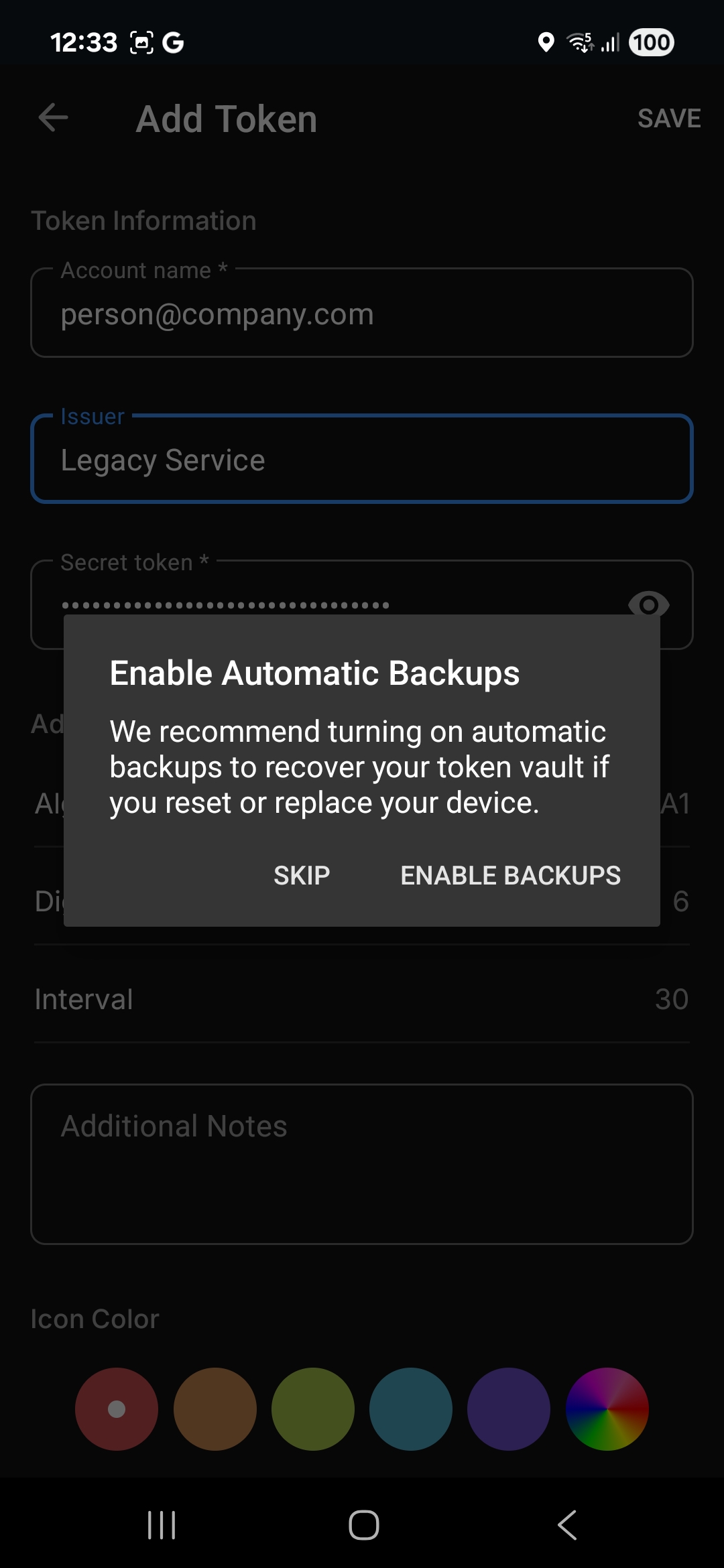Tap Enable Backups in the dialog
This screenshot has height=1568, width=724.
pos(510,875)
